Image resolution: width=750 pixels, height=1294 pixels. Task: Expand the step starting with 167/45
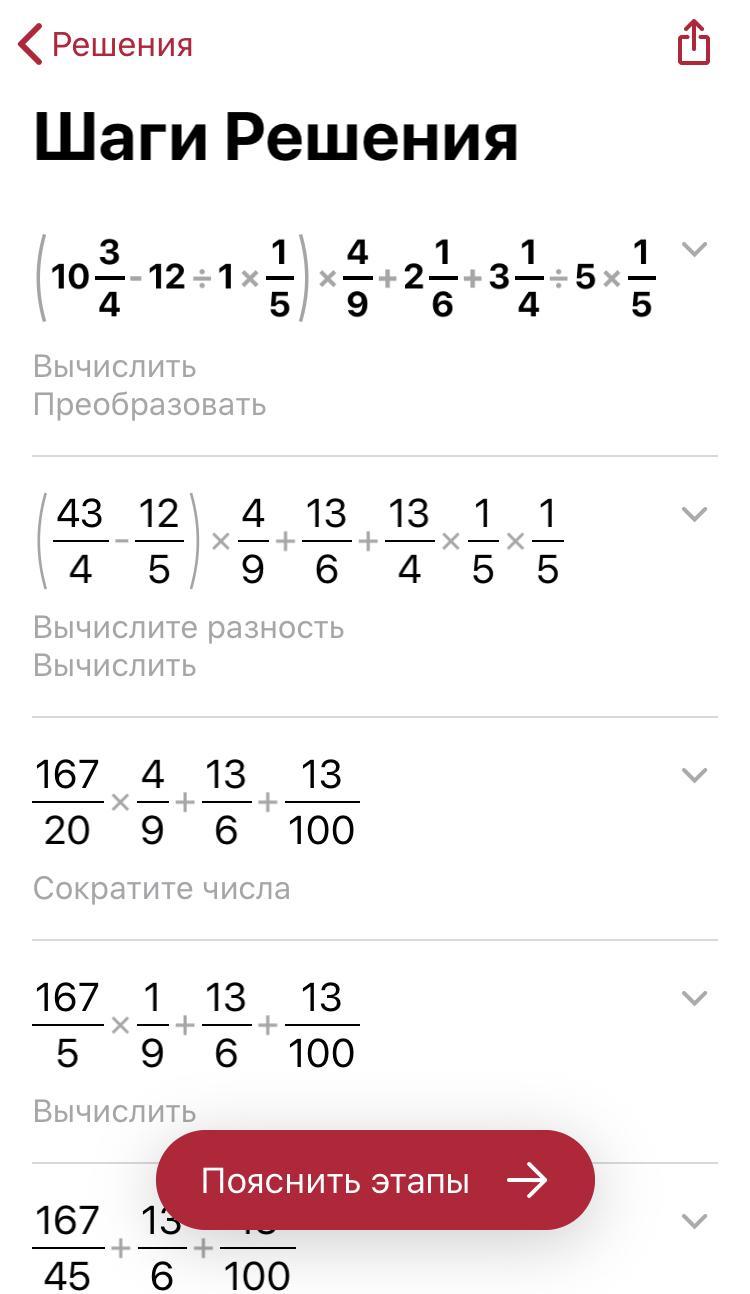pos(694,1221)
